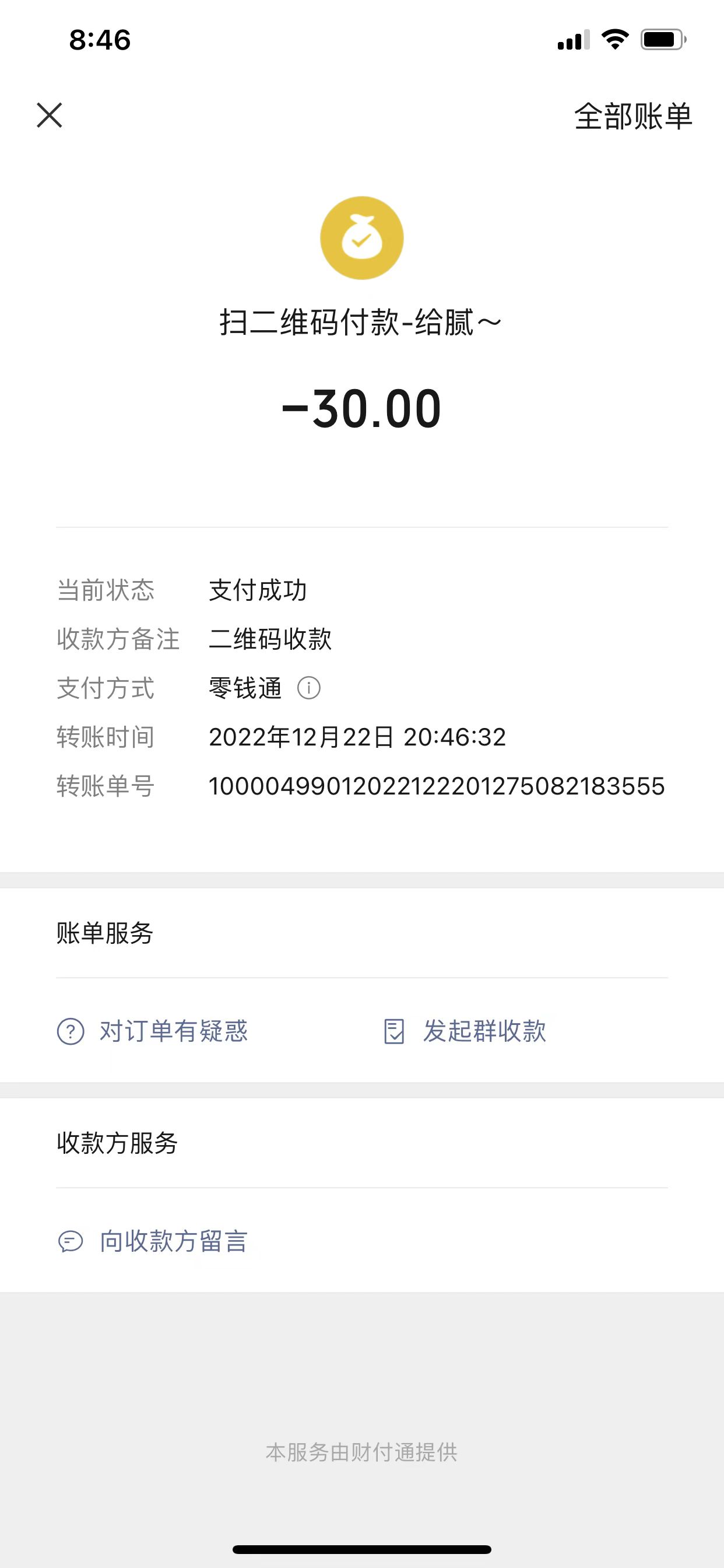Tap the info icon next to 零钱通
The width and height of the screenshot is (724, 1568).
point(308,688)
